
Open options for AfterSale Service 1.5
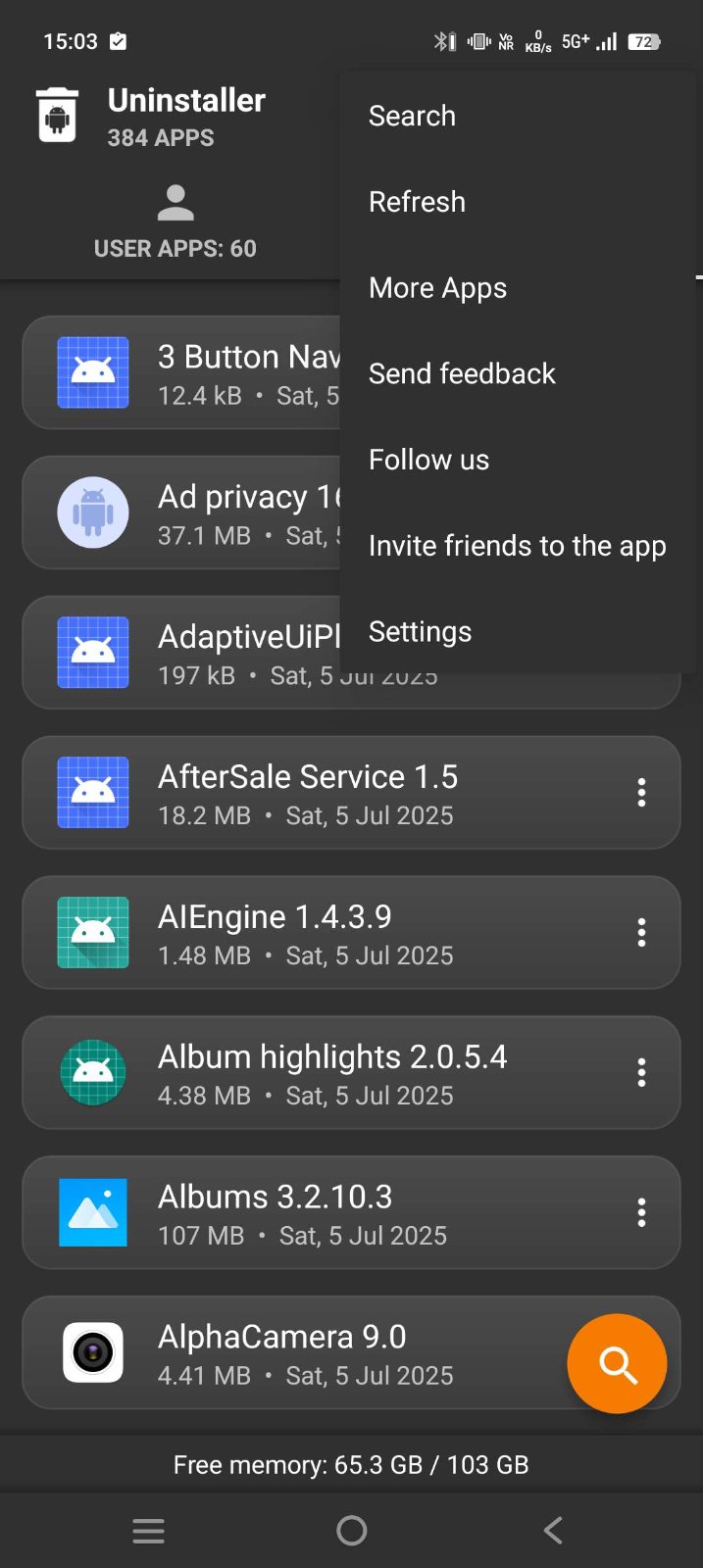(641, 793)
